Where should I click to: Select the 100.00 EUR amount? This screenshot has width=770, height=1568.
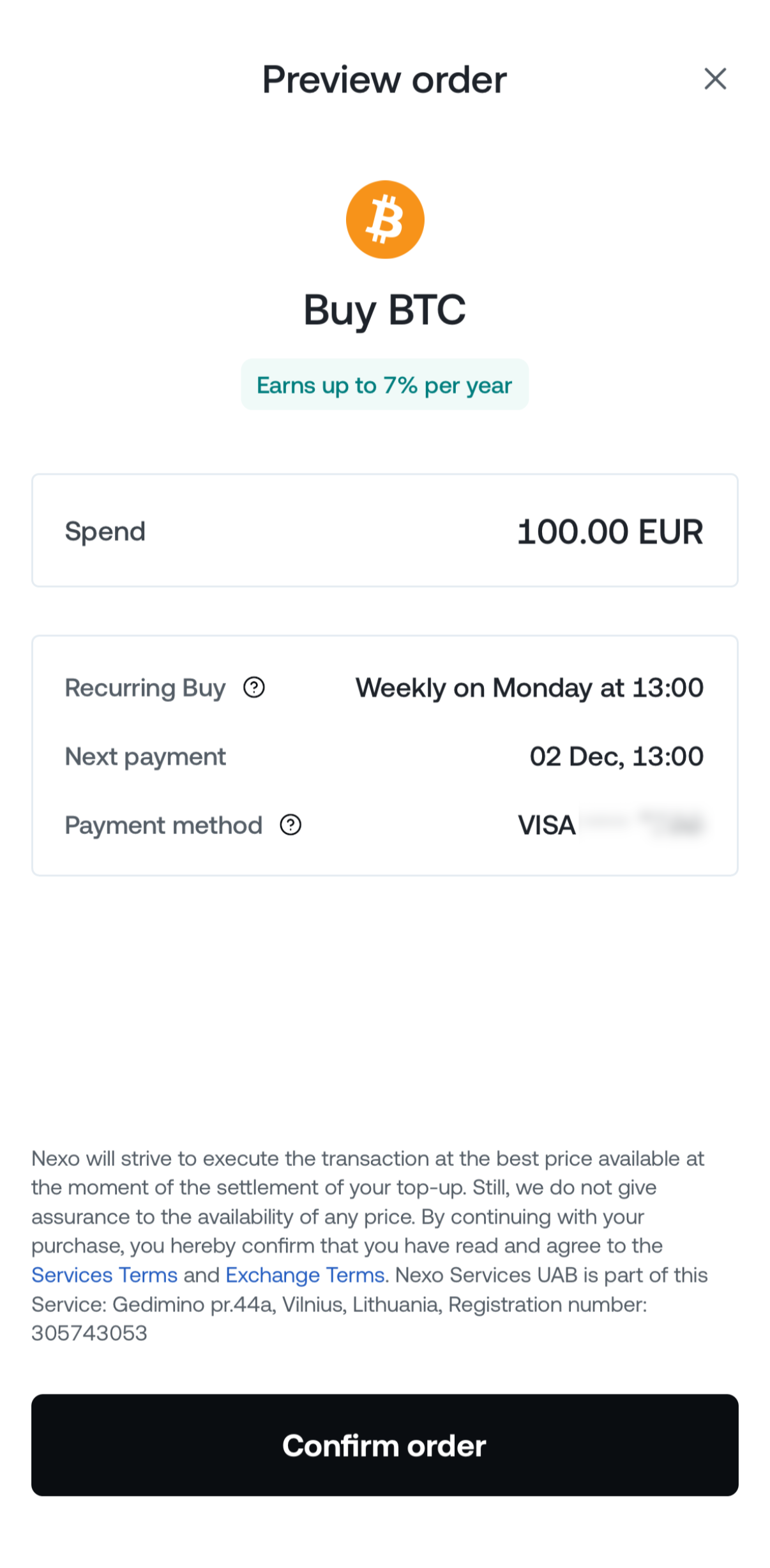[x=609, y=532]
